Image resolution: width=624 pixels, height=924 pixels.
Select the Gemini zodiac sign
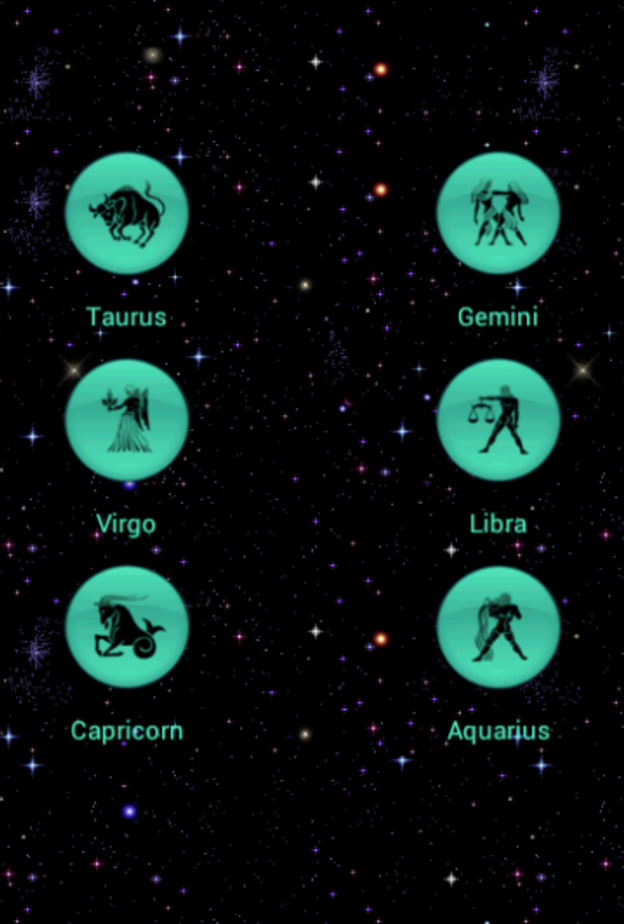tap(498, 213)
